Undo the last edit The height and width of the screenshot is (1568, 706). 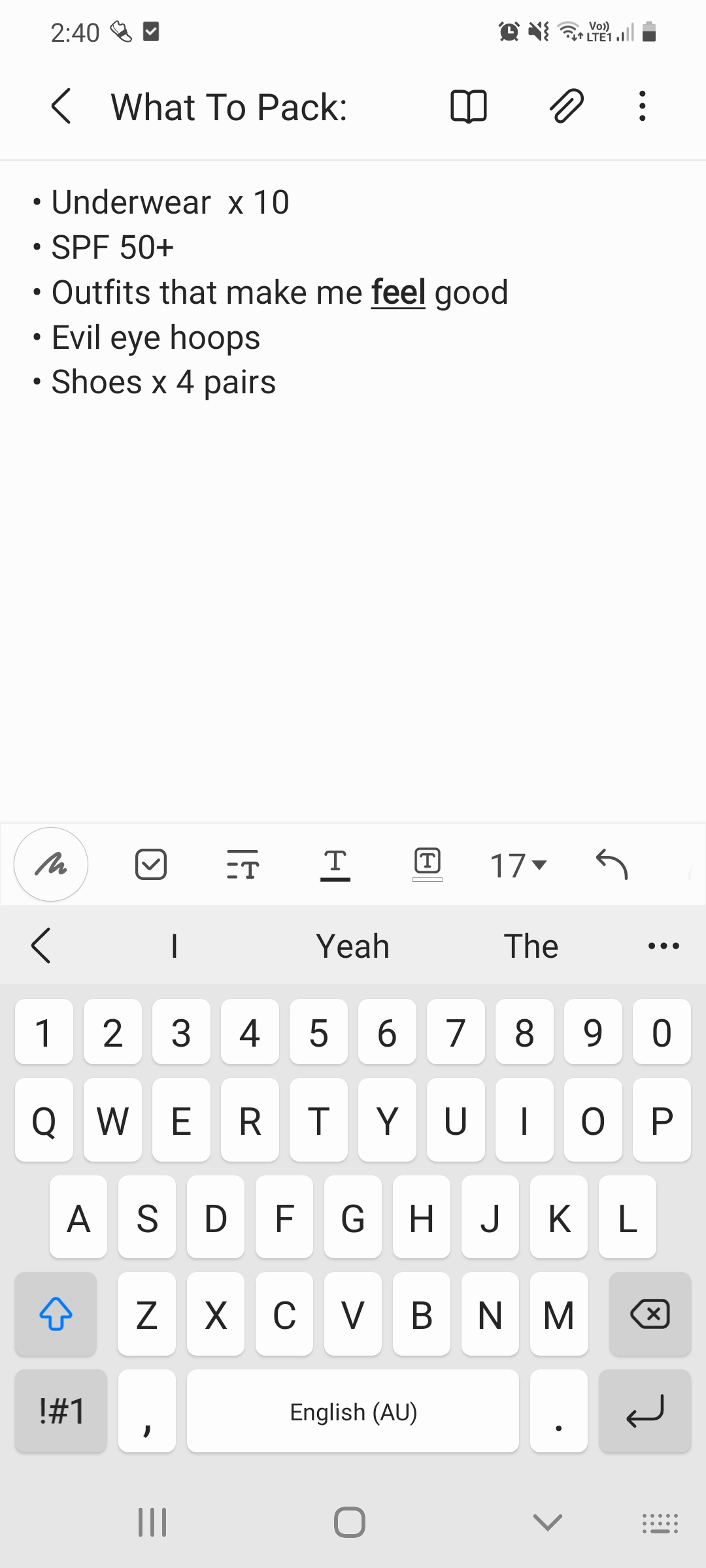(612, 864)
